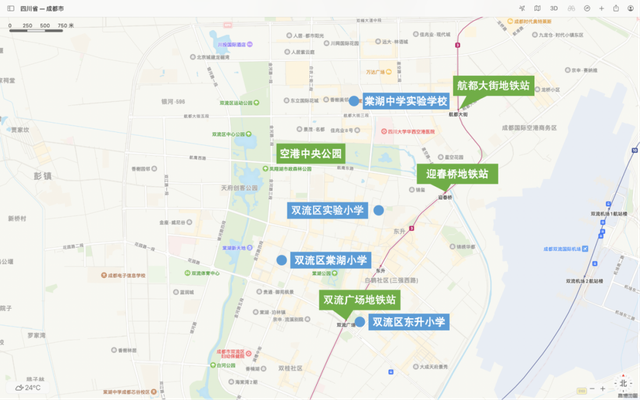Select the 四川大学华西空港医院 map marker

382,131
